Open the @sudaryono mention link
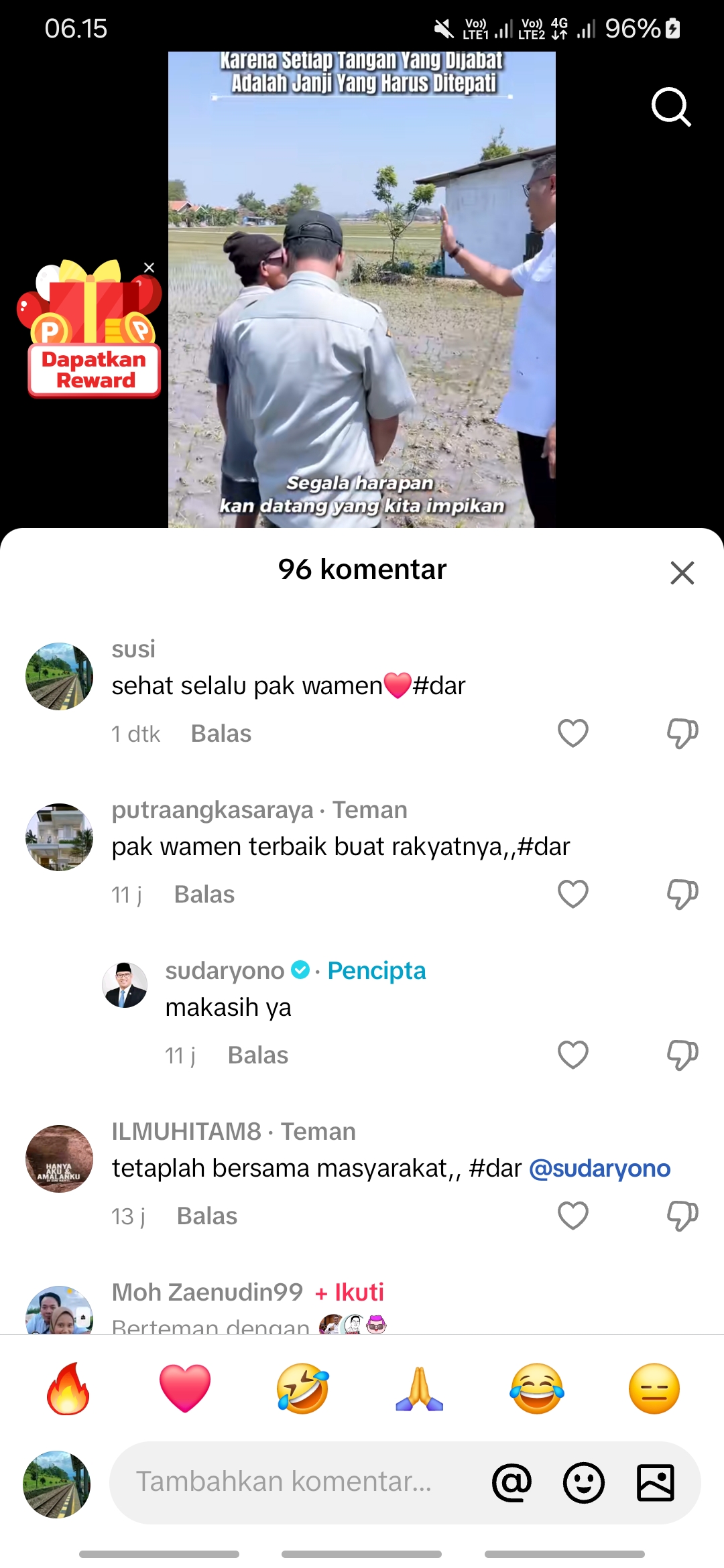The image size is (724, 1568). click(600, 1168)
